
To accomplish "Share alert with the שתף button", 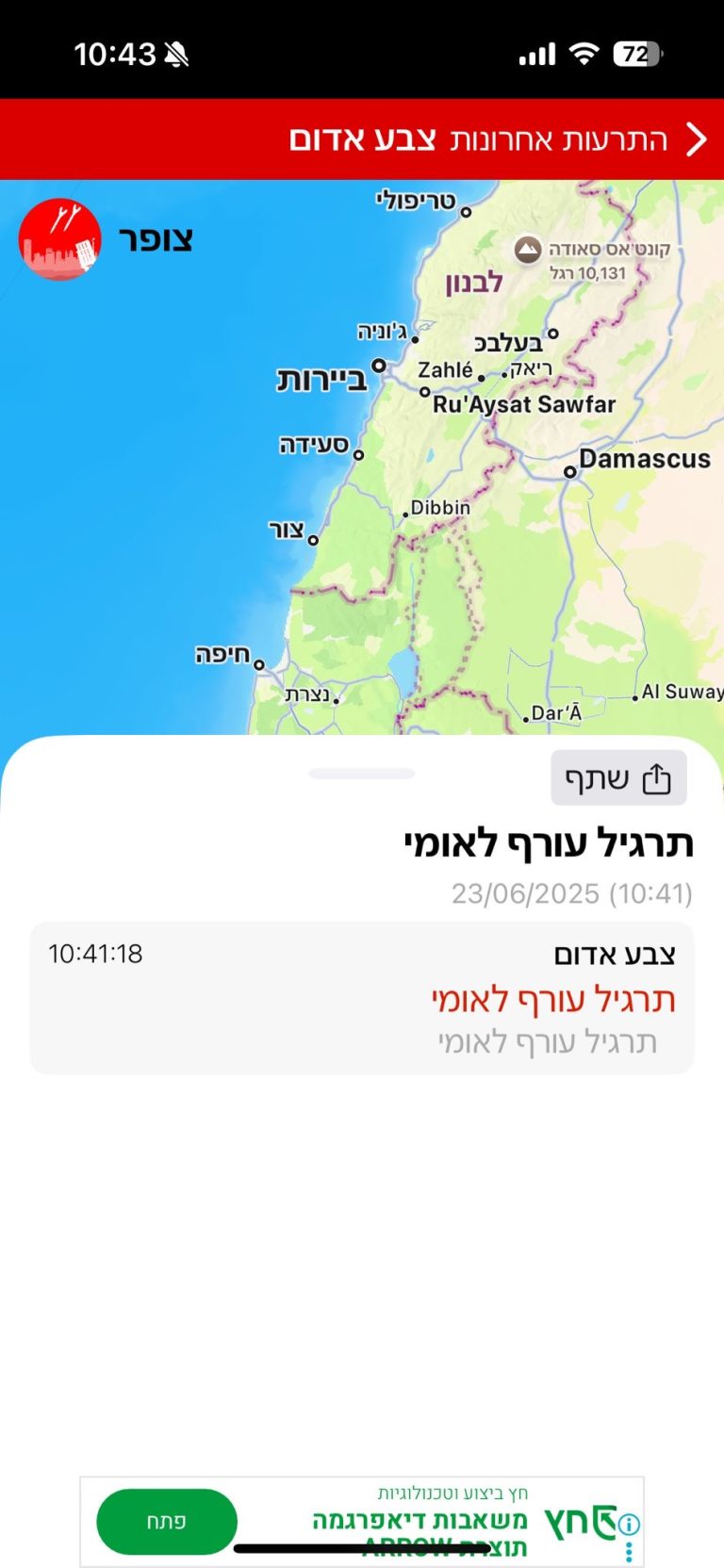I will pos(618,778).
